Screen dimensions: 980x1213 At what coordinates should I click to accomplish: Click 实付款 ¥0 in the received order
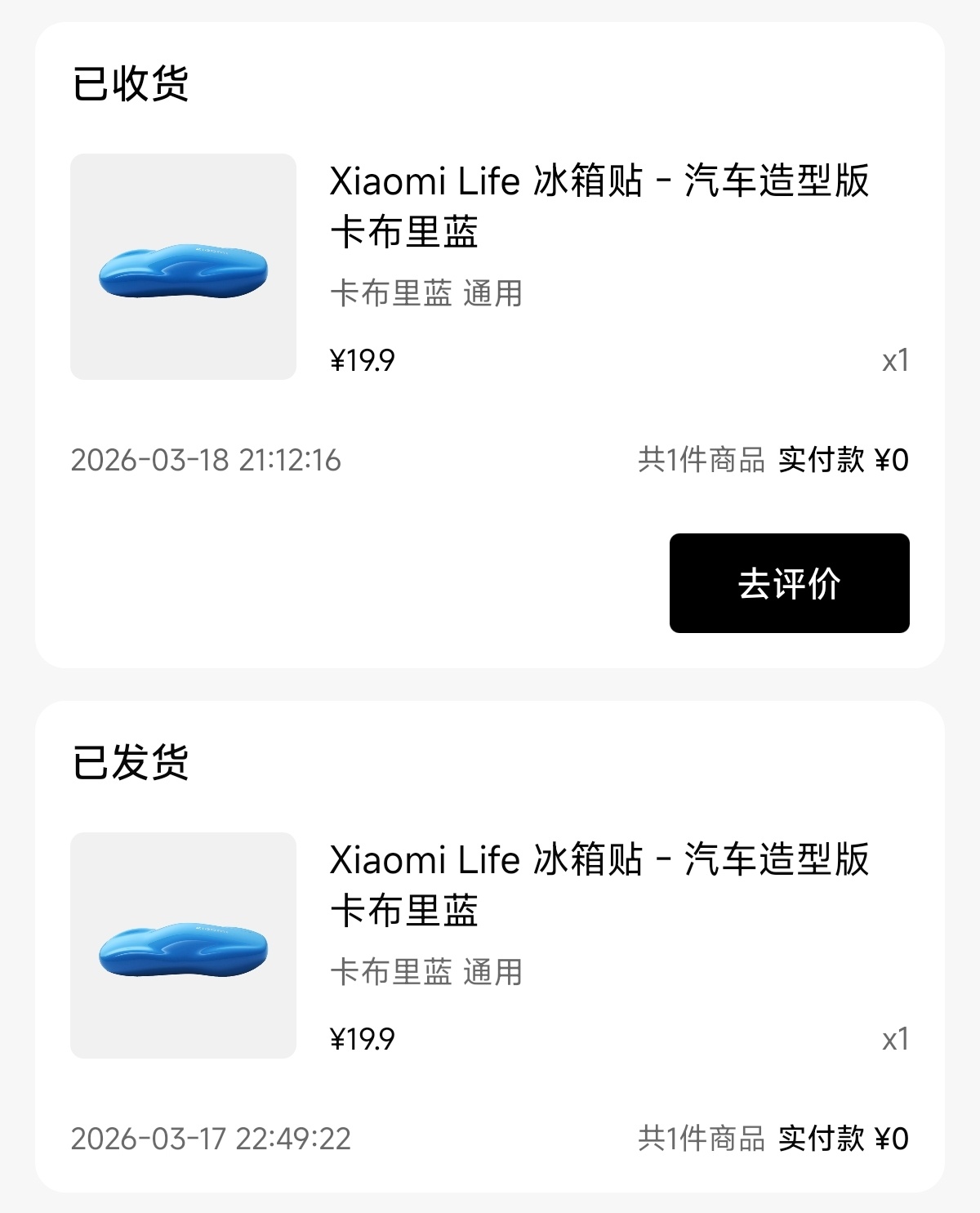pyautogui.click(x=841, y=460)
